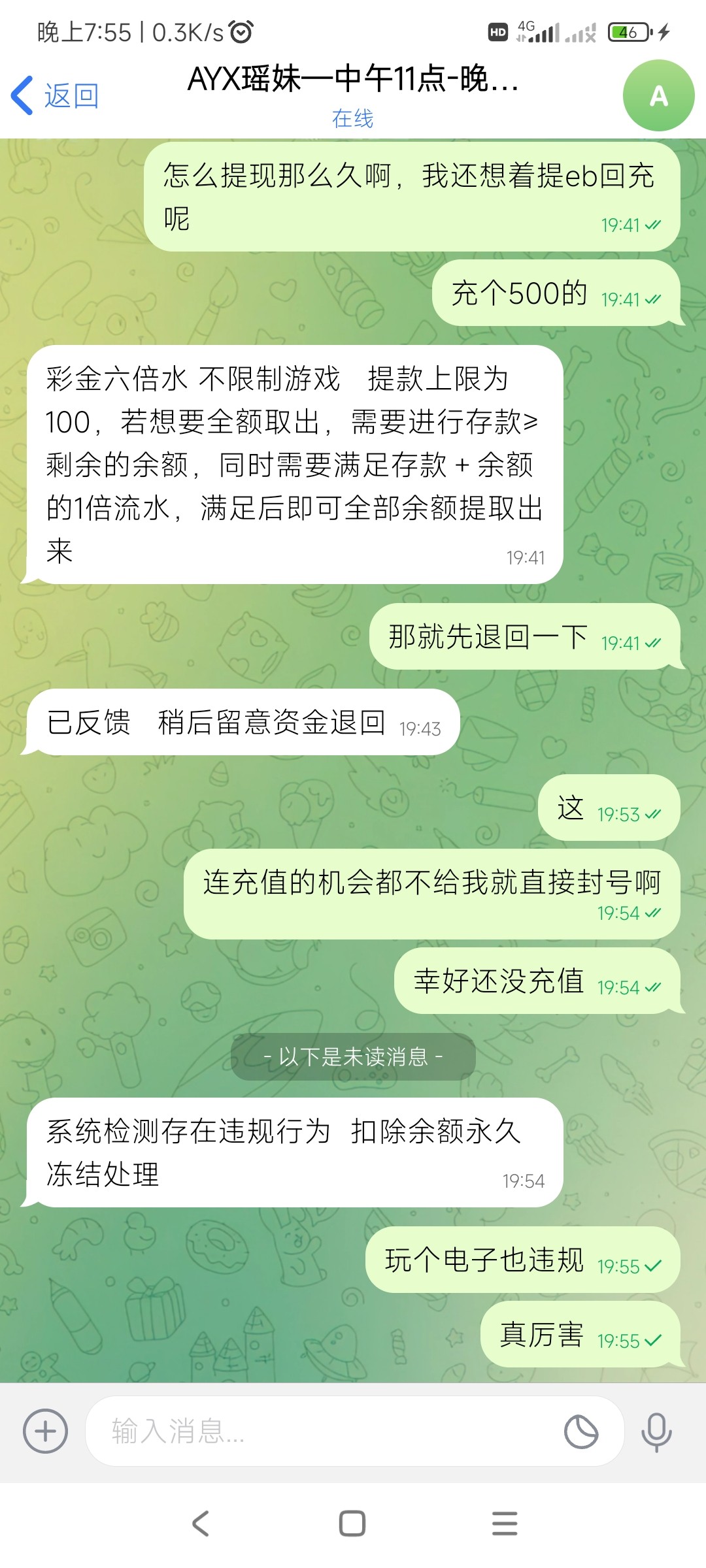Screen dimensions: 706x1568
Task: Tap the plus attach icon
Action: [45, 1431]
